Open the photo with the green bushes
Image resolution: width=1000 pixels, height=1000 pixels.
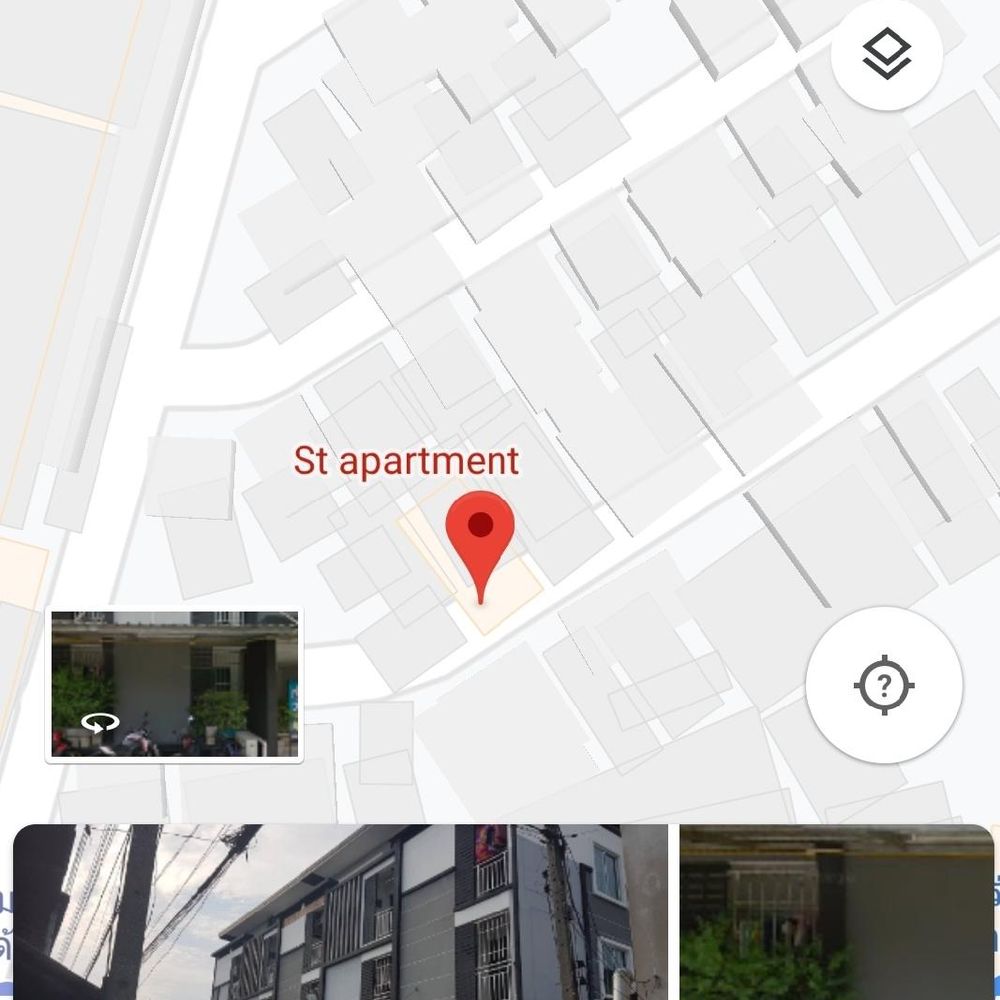836,912
